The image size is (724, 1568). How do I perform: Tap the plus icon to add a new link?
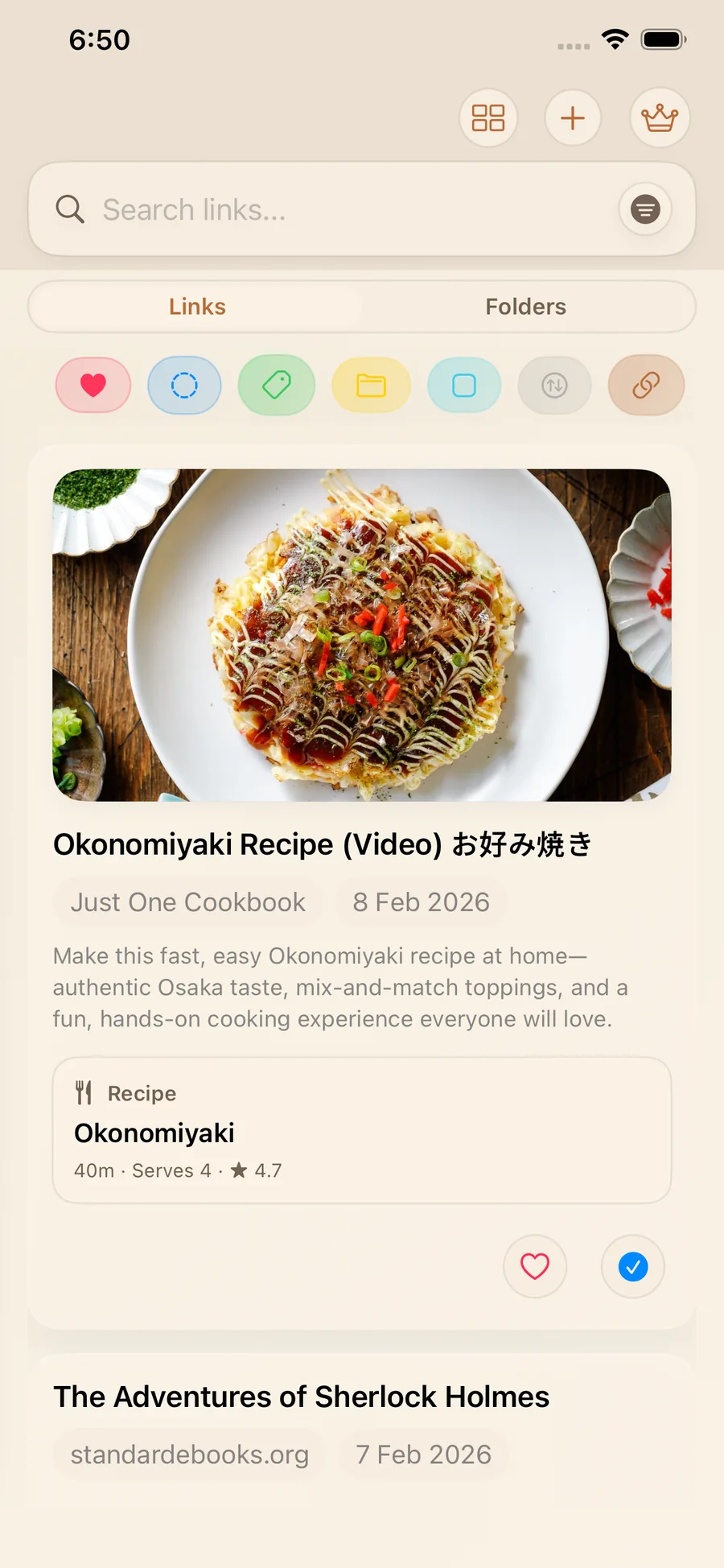[x=573, y=118]
